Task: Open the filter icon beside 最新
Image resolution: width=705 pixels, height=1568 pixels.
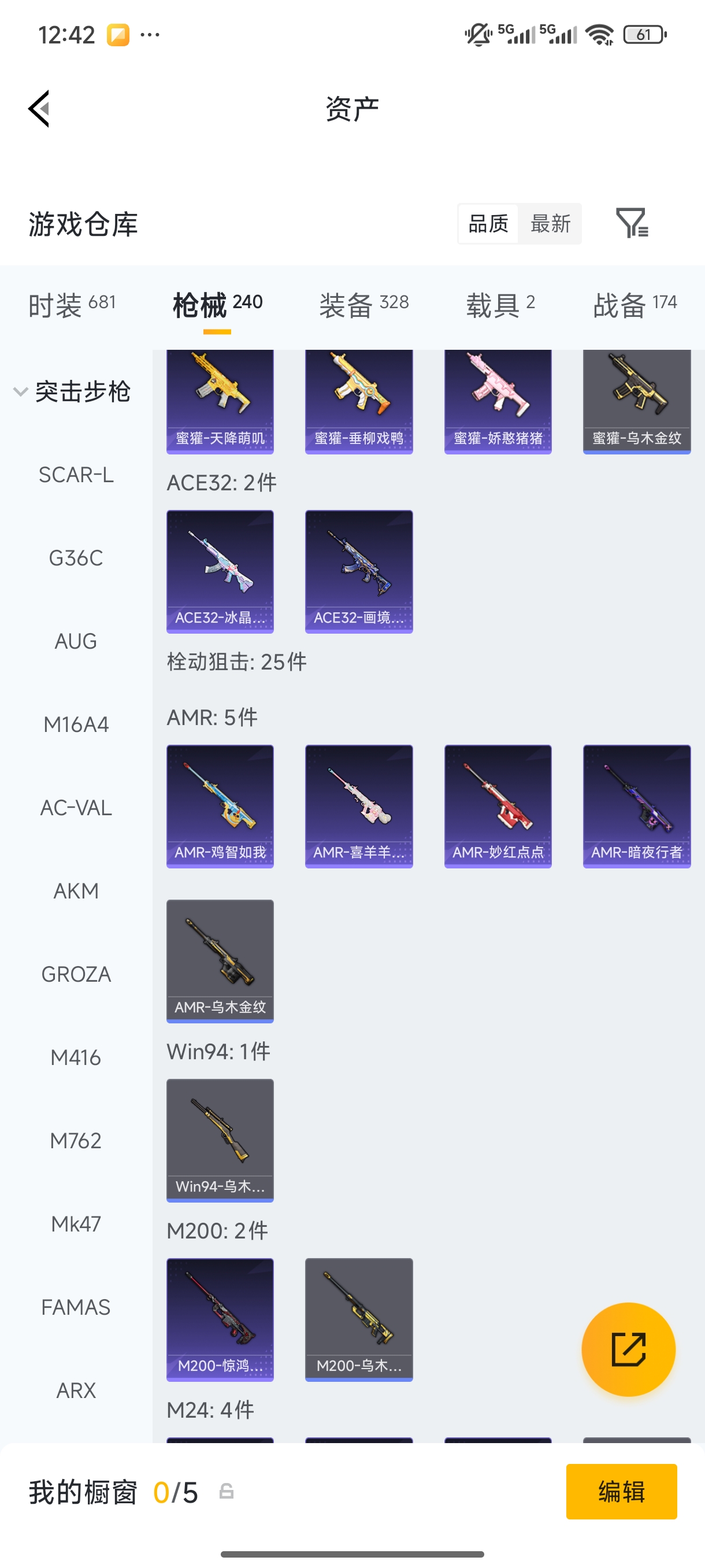Action: coord(632,223)
